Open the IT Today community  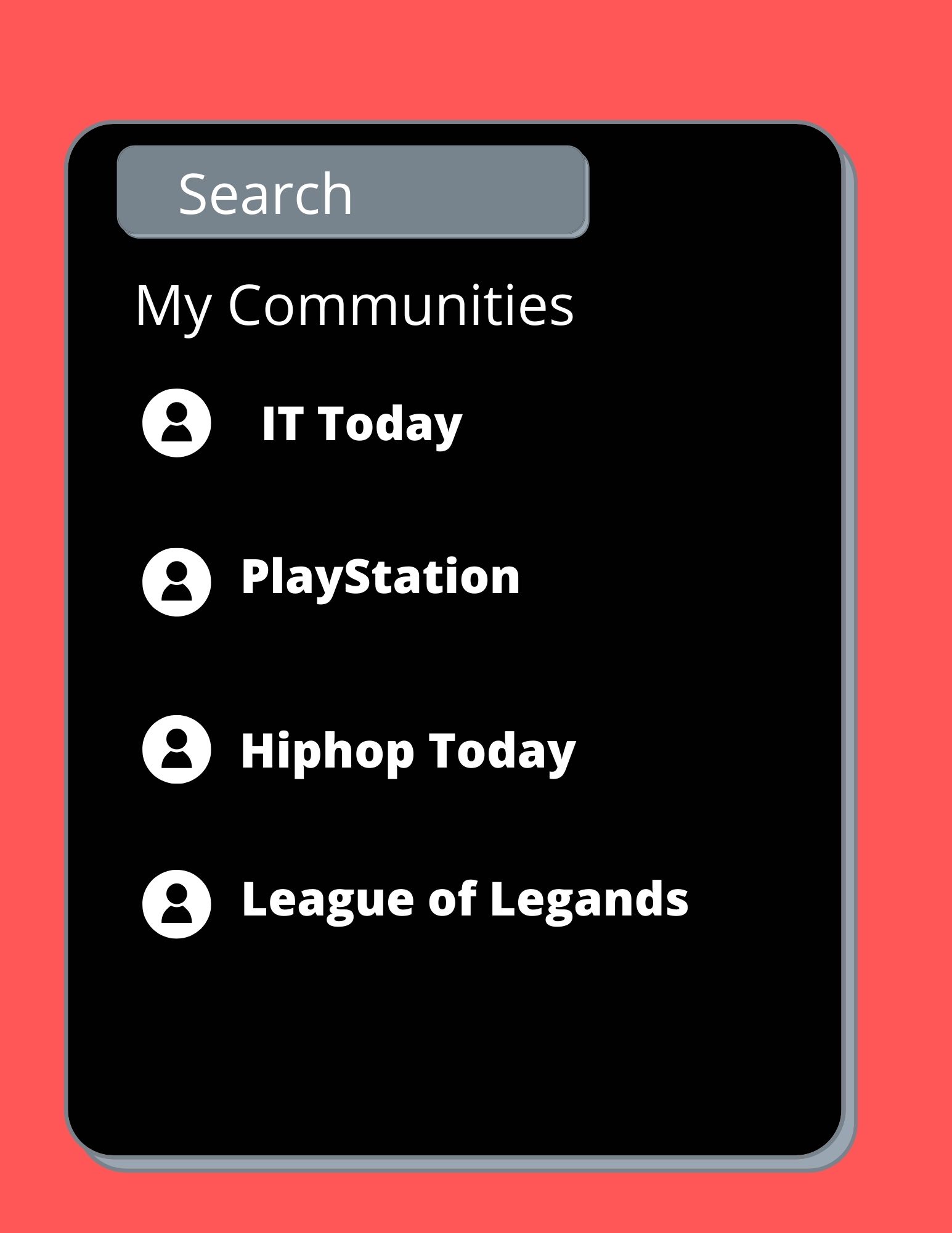click(x=361, y=424)
